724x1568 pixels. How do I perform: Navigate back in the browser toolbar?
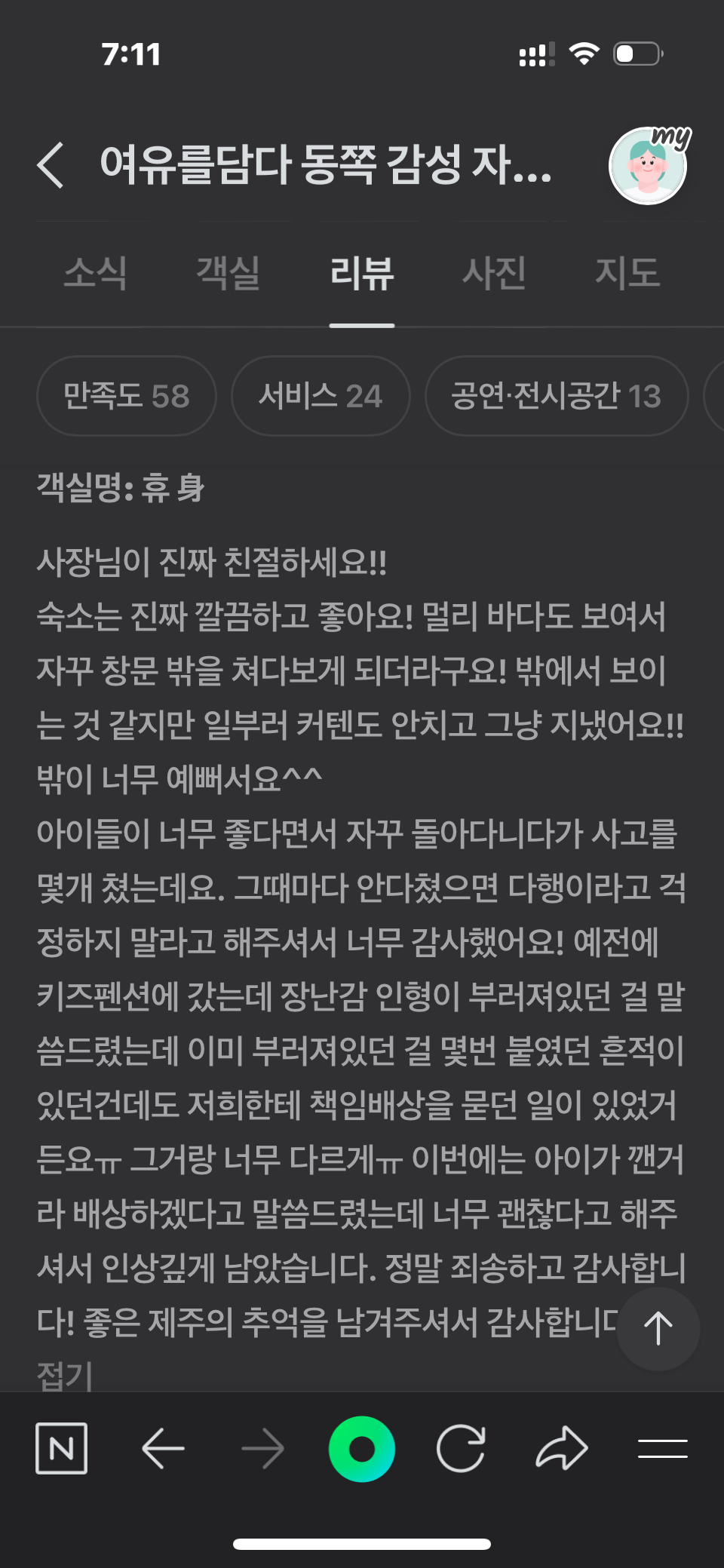pos(163,1448)
